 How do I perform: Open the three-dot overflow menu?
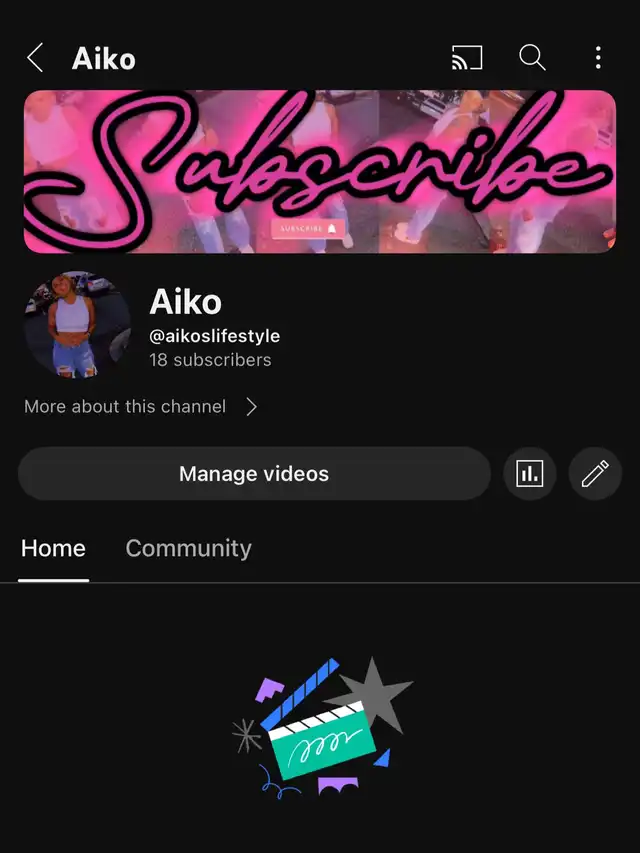pos(598,58)
